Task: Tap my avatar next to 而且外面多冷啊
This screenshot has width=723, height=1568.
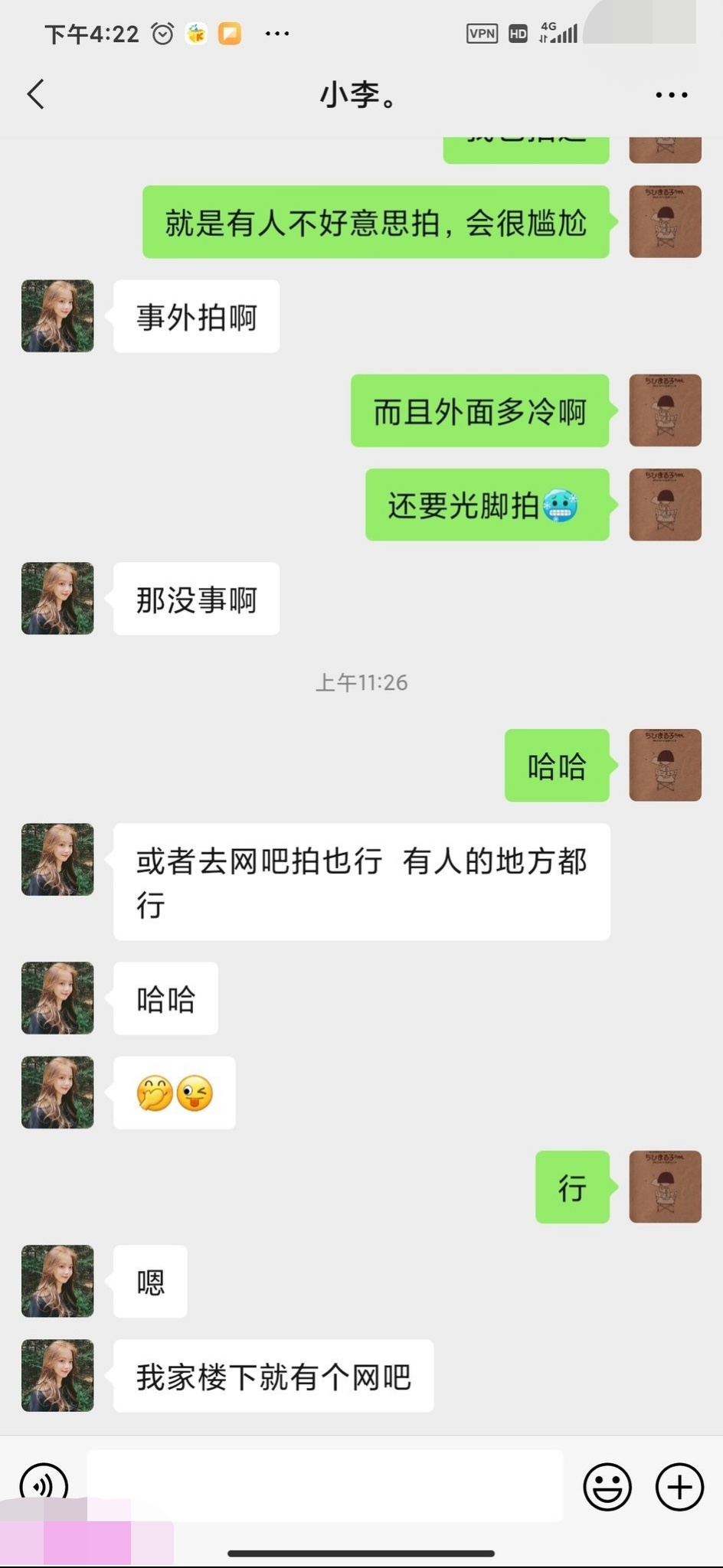Action: tap(665, 410)
